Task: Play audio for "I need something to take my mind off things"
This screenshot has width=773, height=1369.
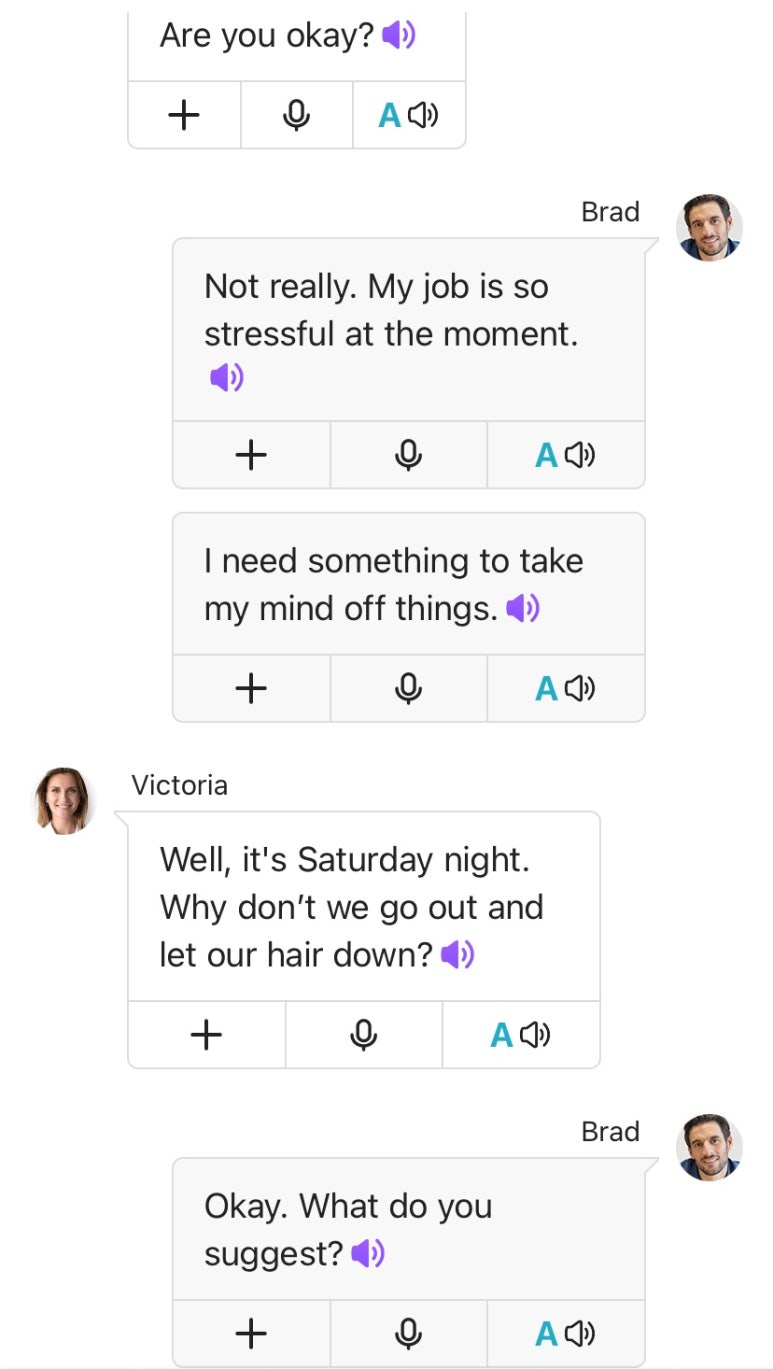Action: tap(523, 608)
